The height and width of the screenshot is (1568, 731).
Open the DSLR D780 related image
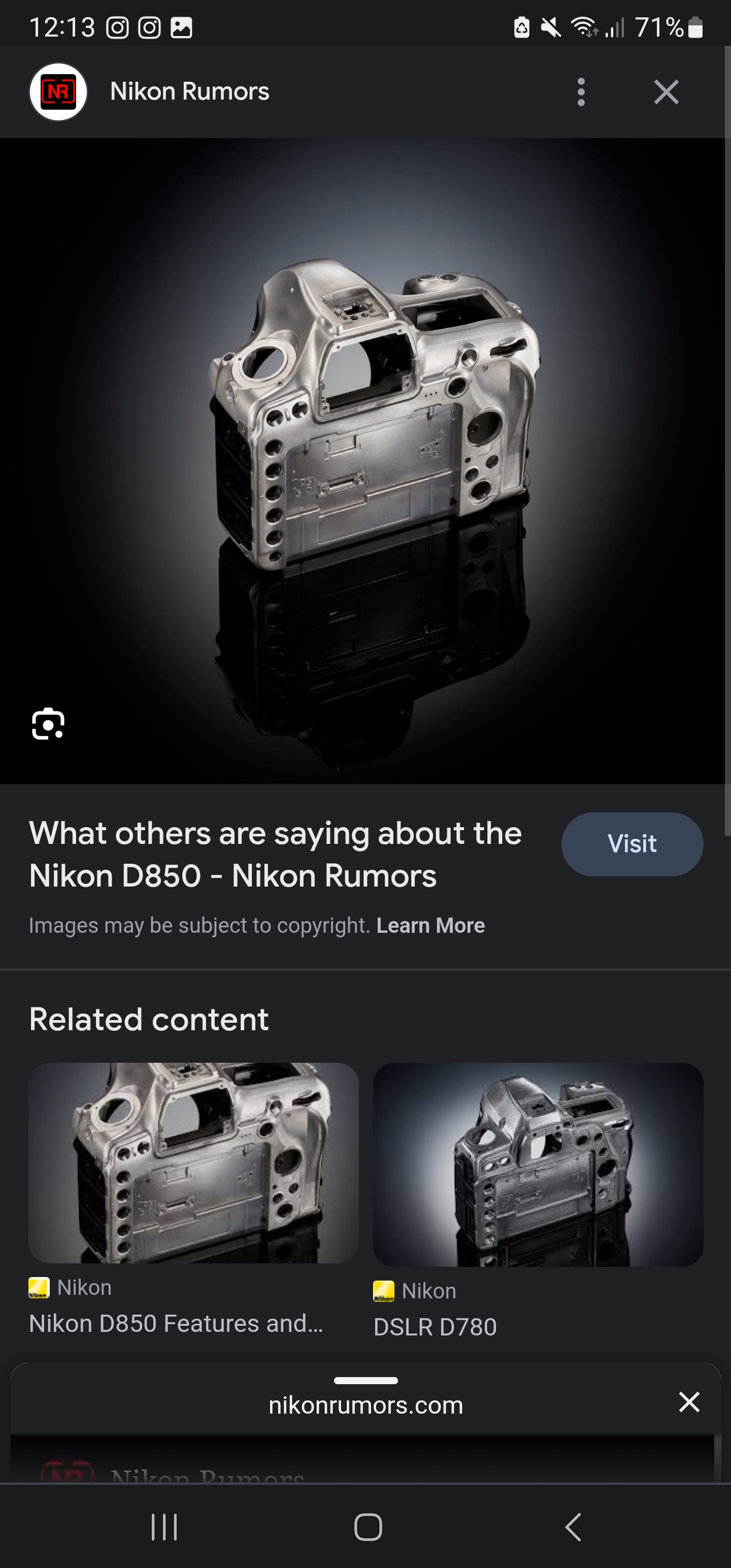[x=538, y=1164]
